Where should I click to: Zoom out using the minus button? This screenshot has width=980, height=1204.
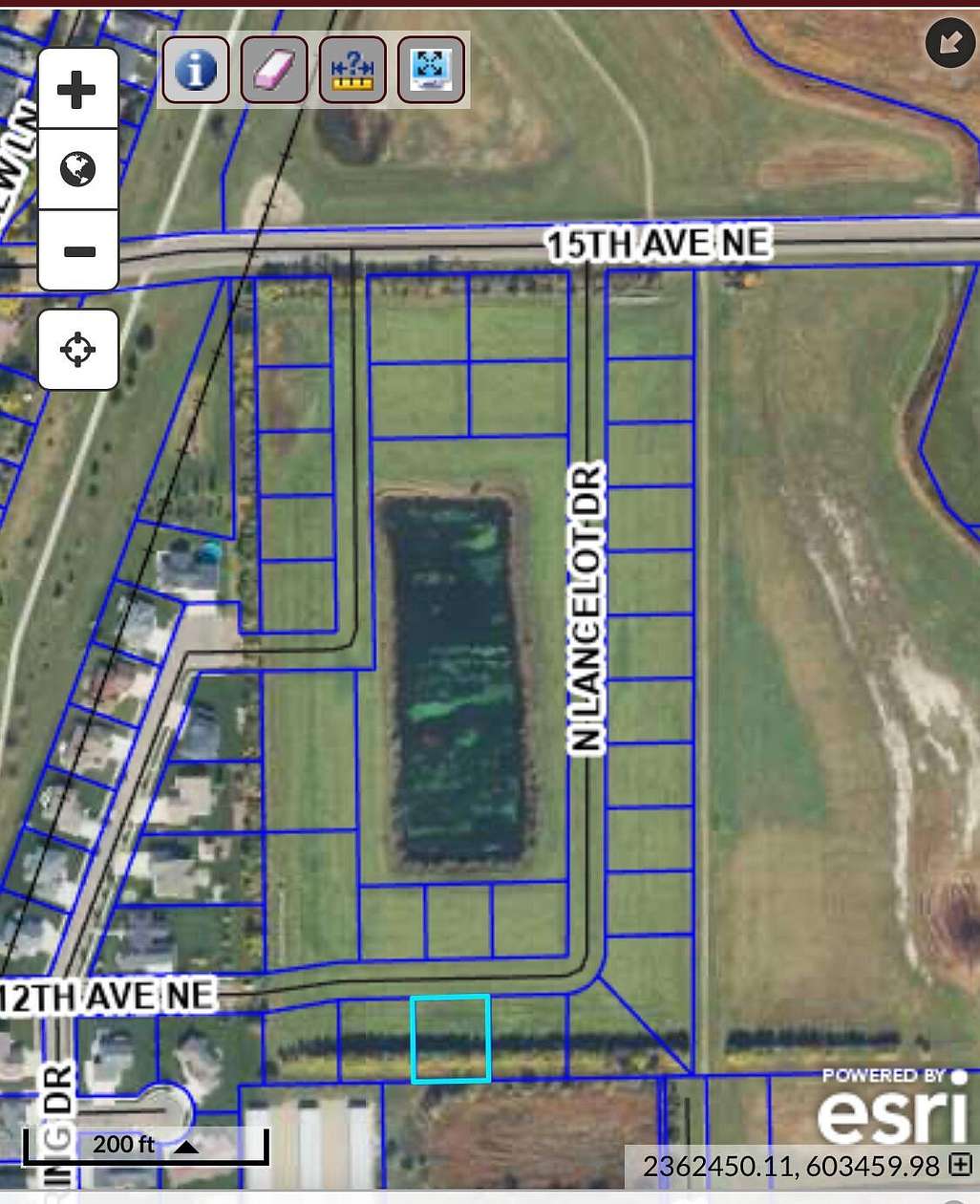click(77, 249)
